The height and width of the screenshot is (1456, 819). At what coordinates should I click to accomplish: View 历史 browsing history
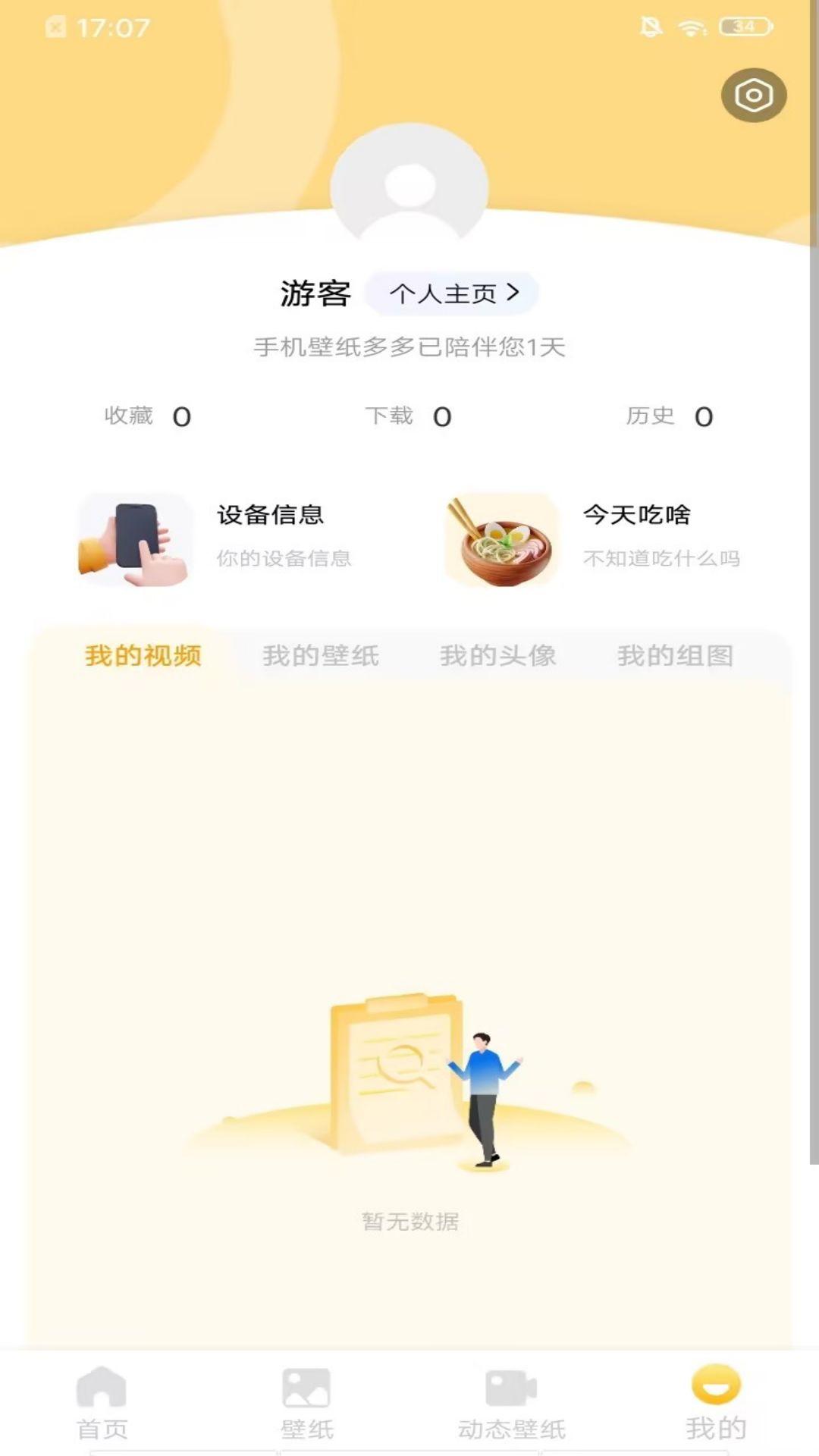pos(667,416)
